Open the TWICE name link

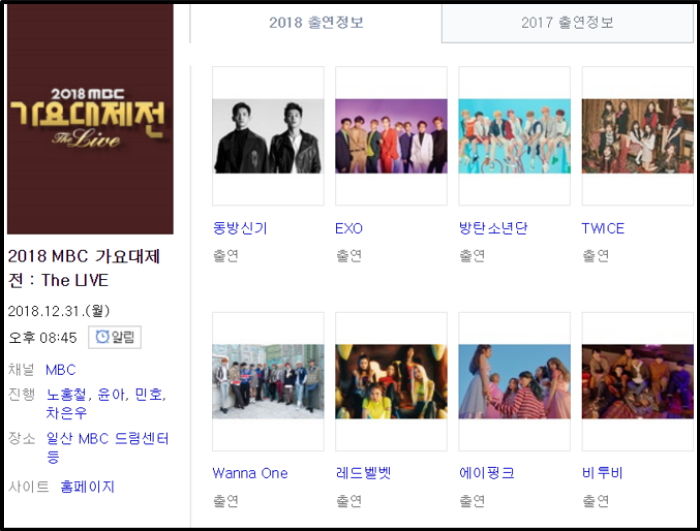603,228
